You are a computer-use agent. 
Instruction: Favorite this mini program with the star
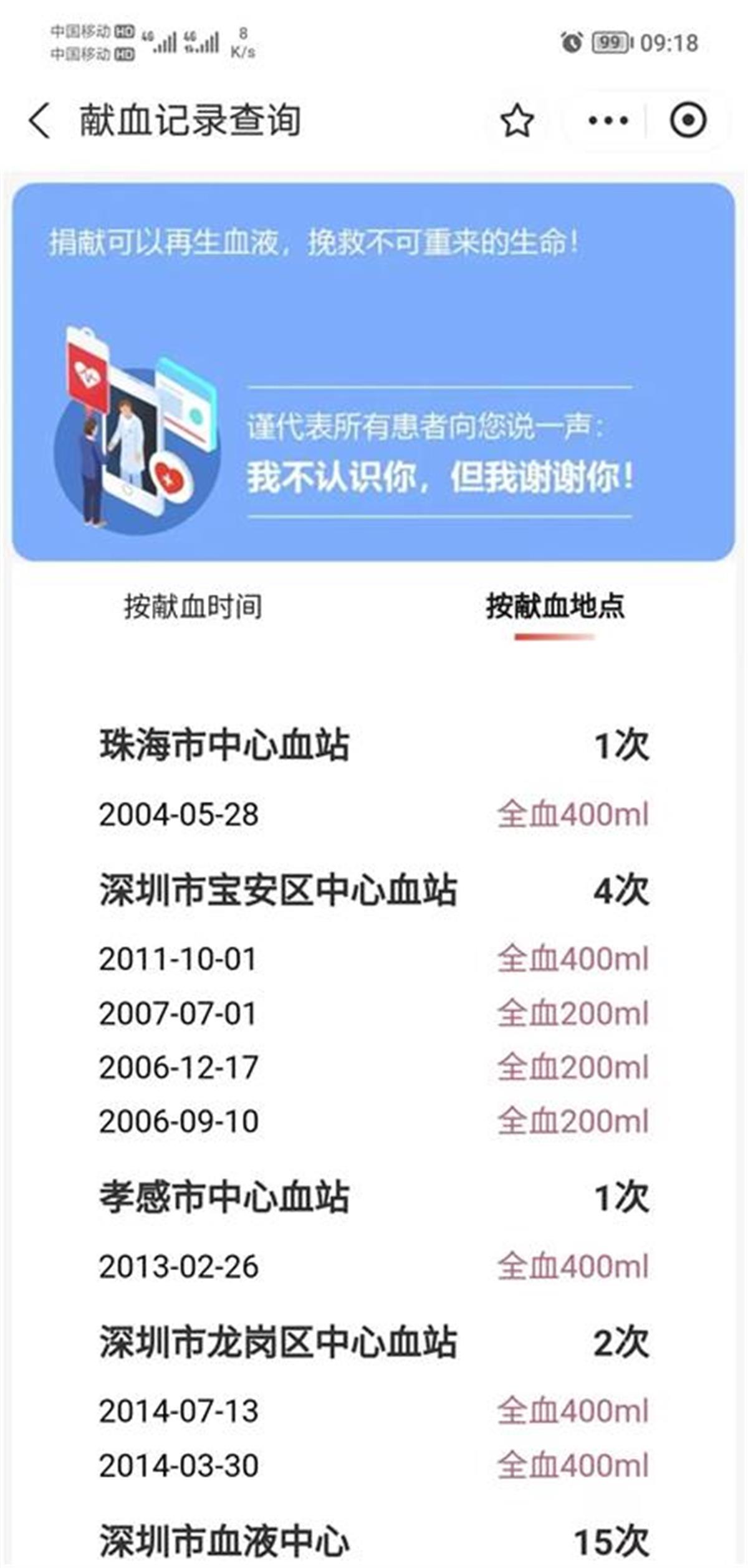(517, 120)
